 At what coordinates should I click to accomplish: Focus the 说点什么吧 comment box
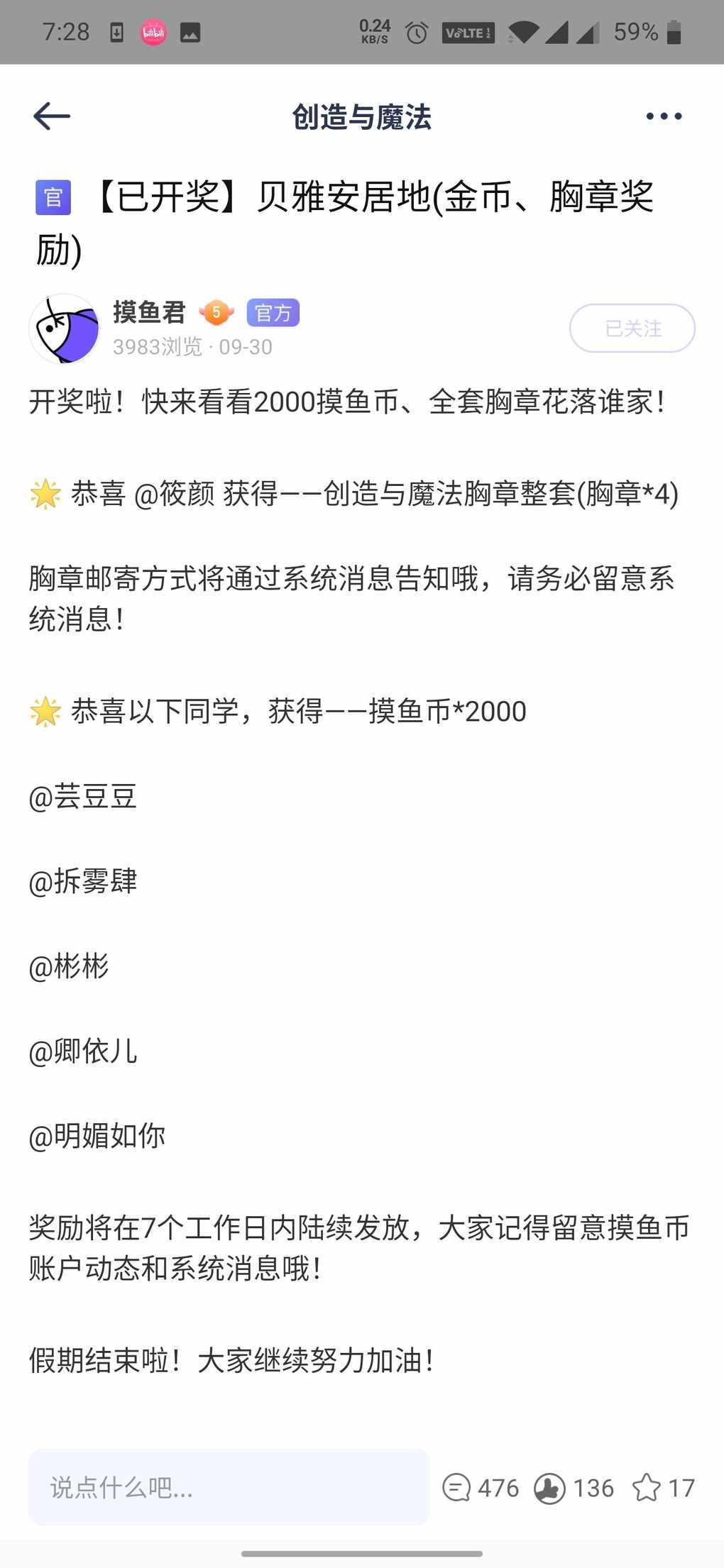(x=229, y=1487)
